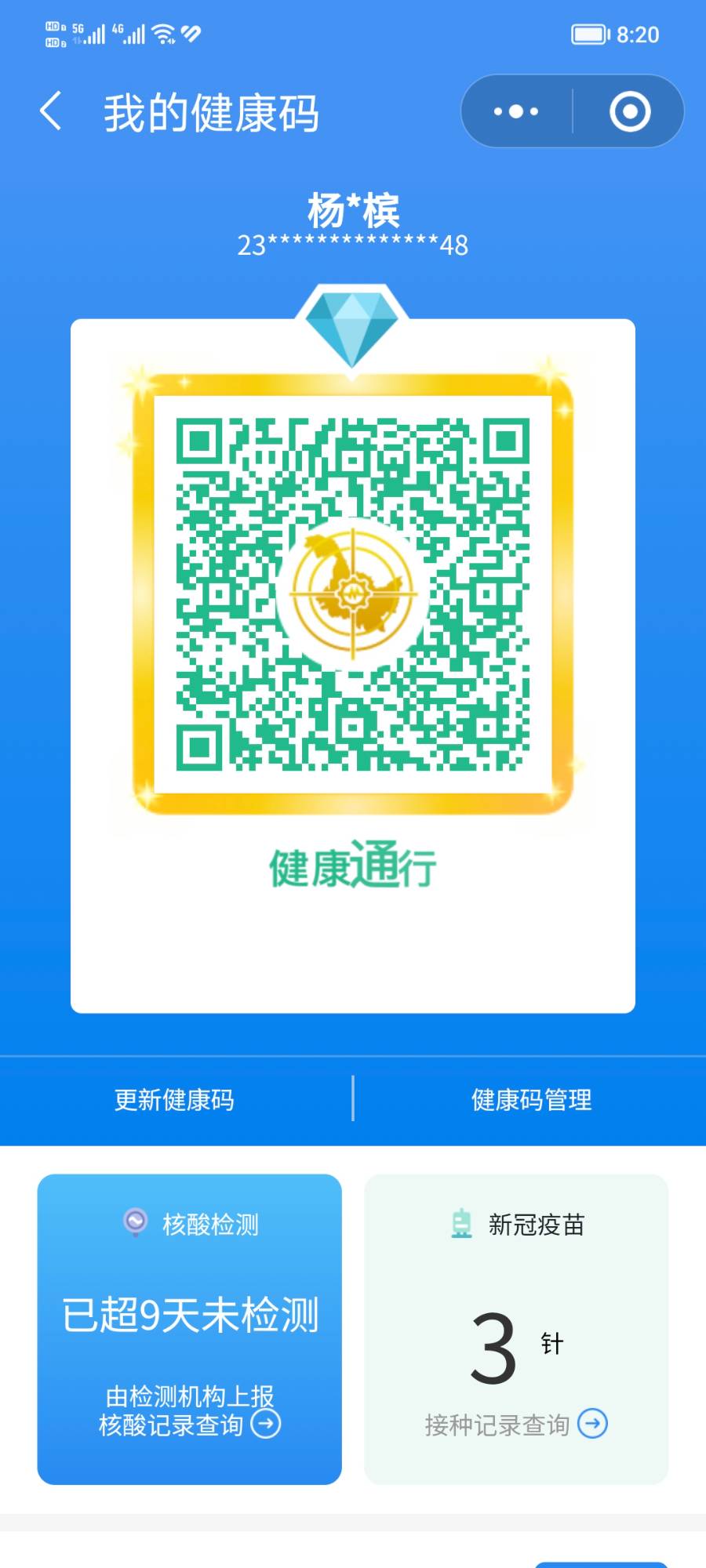
Task: Go back from the health code page
Action: point(51,111)
